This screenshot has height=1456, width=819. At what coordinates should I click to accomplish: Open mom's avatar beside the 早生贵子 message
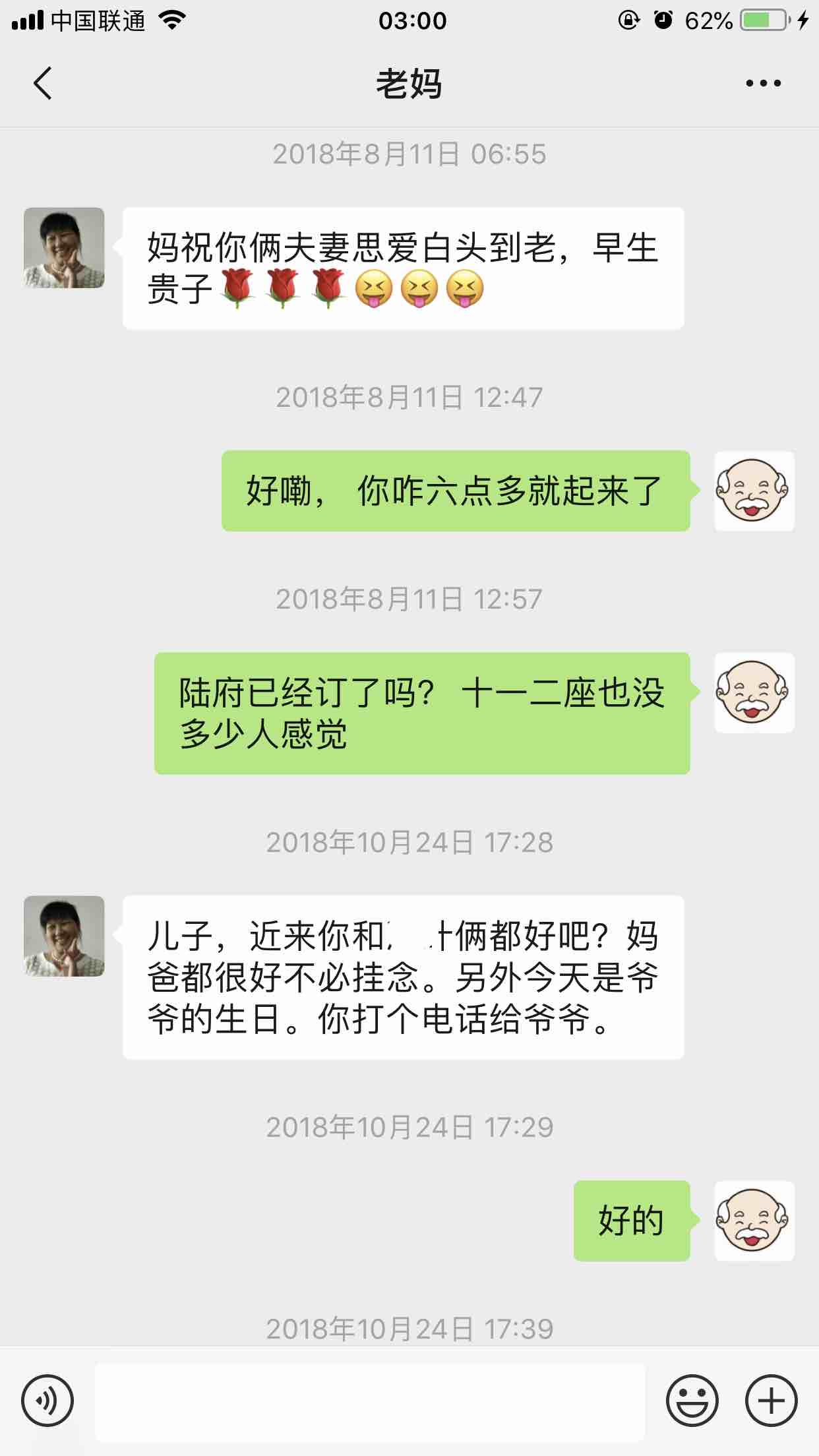[64, 248]
